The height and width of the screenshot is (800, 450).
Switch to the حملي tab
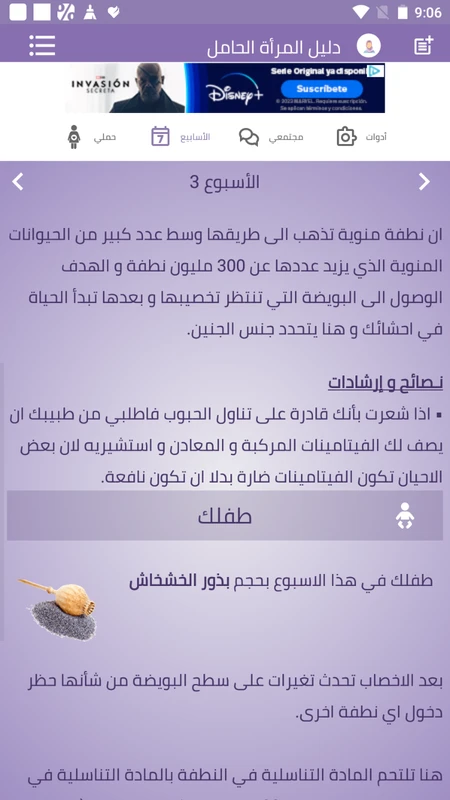92,137
